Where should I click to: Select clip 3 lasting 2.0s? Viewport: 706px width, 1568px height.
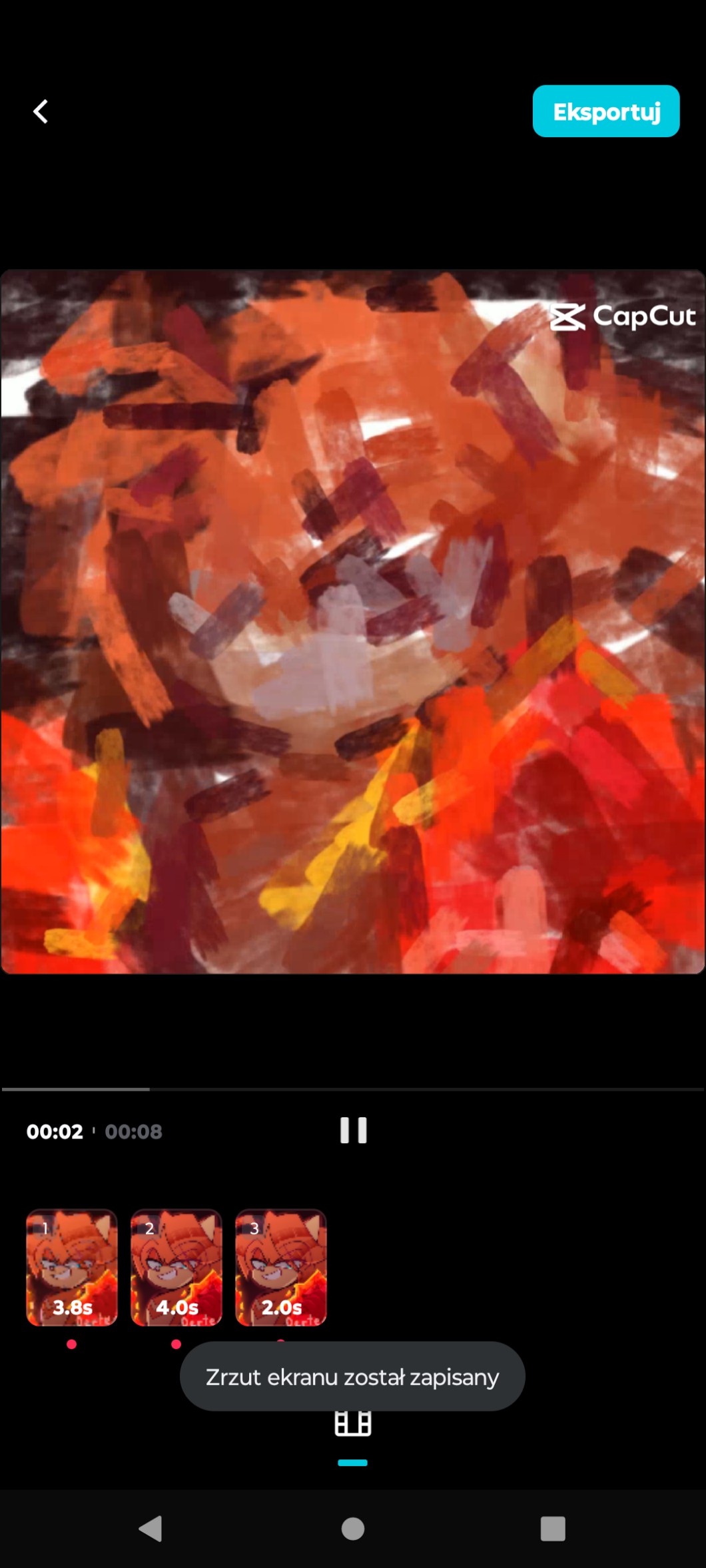coord(281,1267)
